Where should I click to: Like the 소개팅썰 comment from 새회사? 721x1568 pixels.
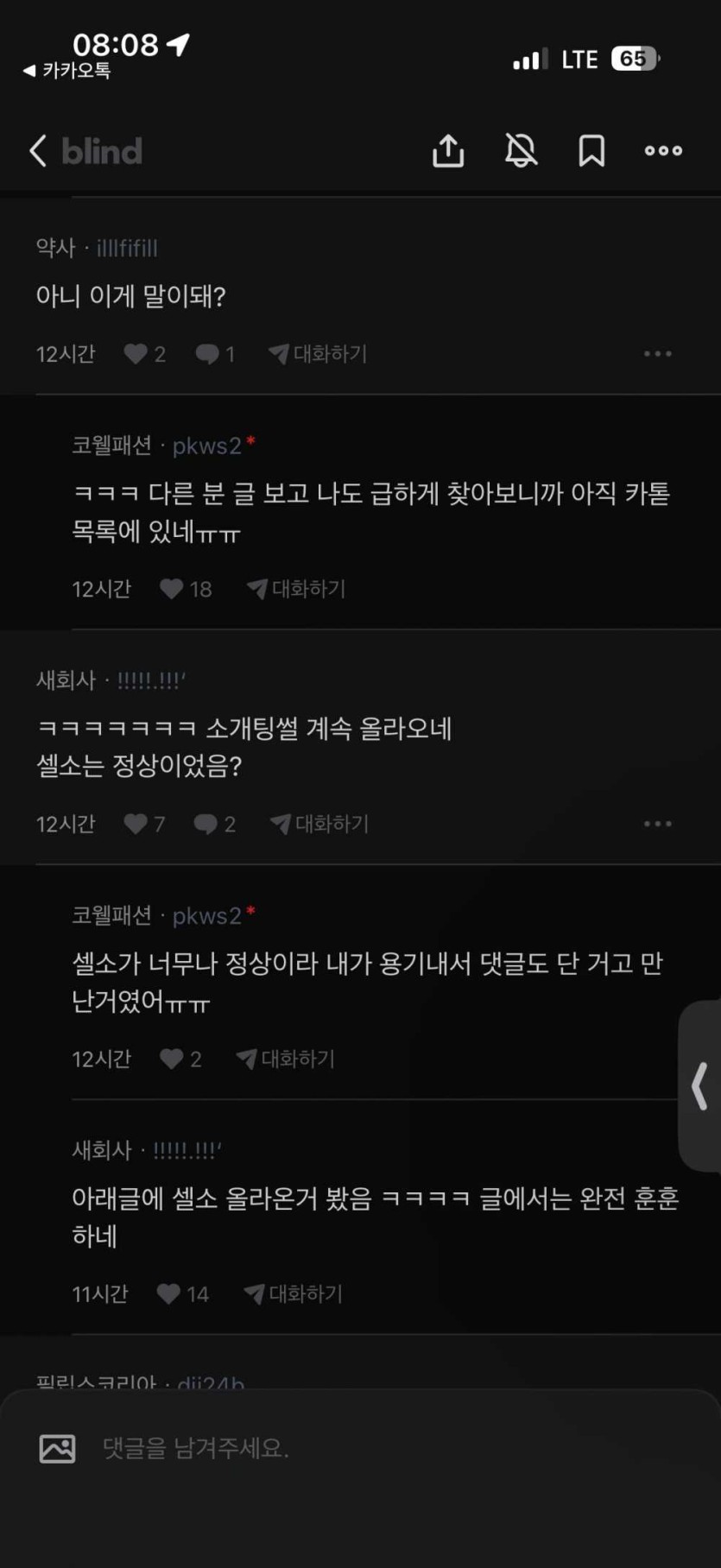pyautogui.click(x=136, y=824)
